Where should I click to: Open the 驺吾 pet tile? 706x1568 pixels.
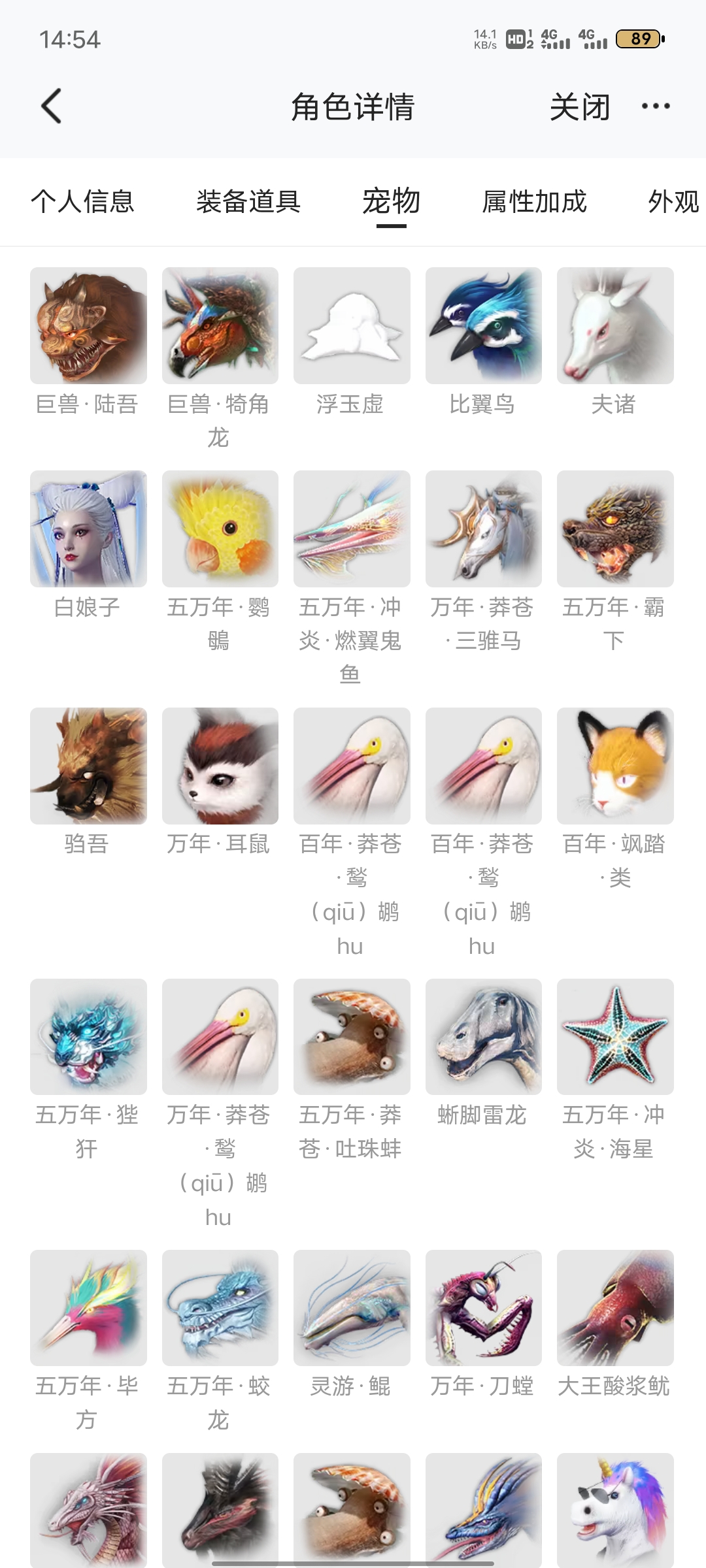tap(88, 766)
